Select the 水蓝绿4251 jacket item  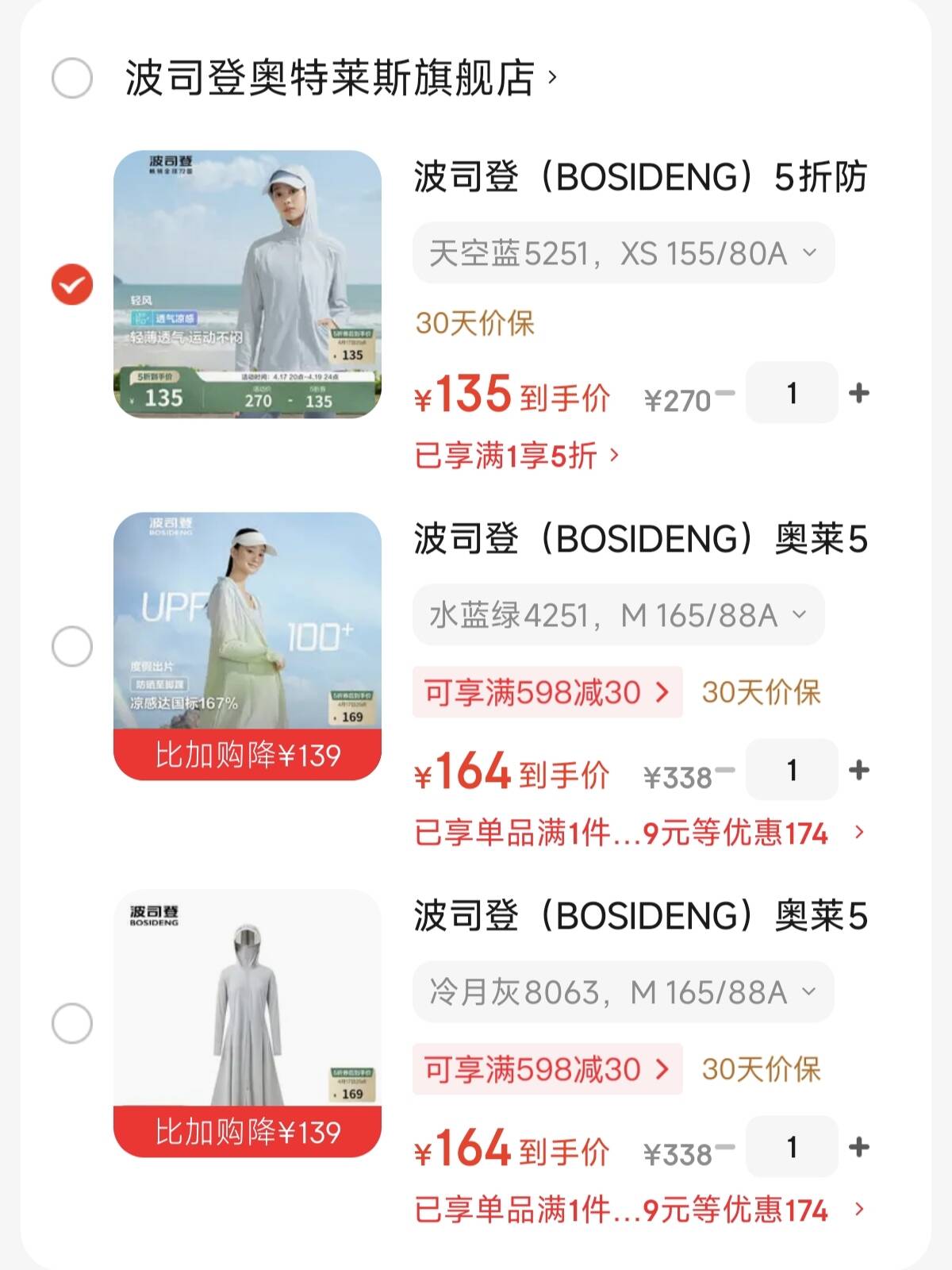click(x=72, y=646)
